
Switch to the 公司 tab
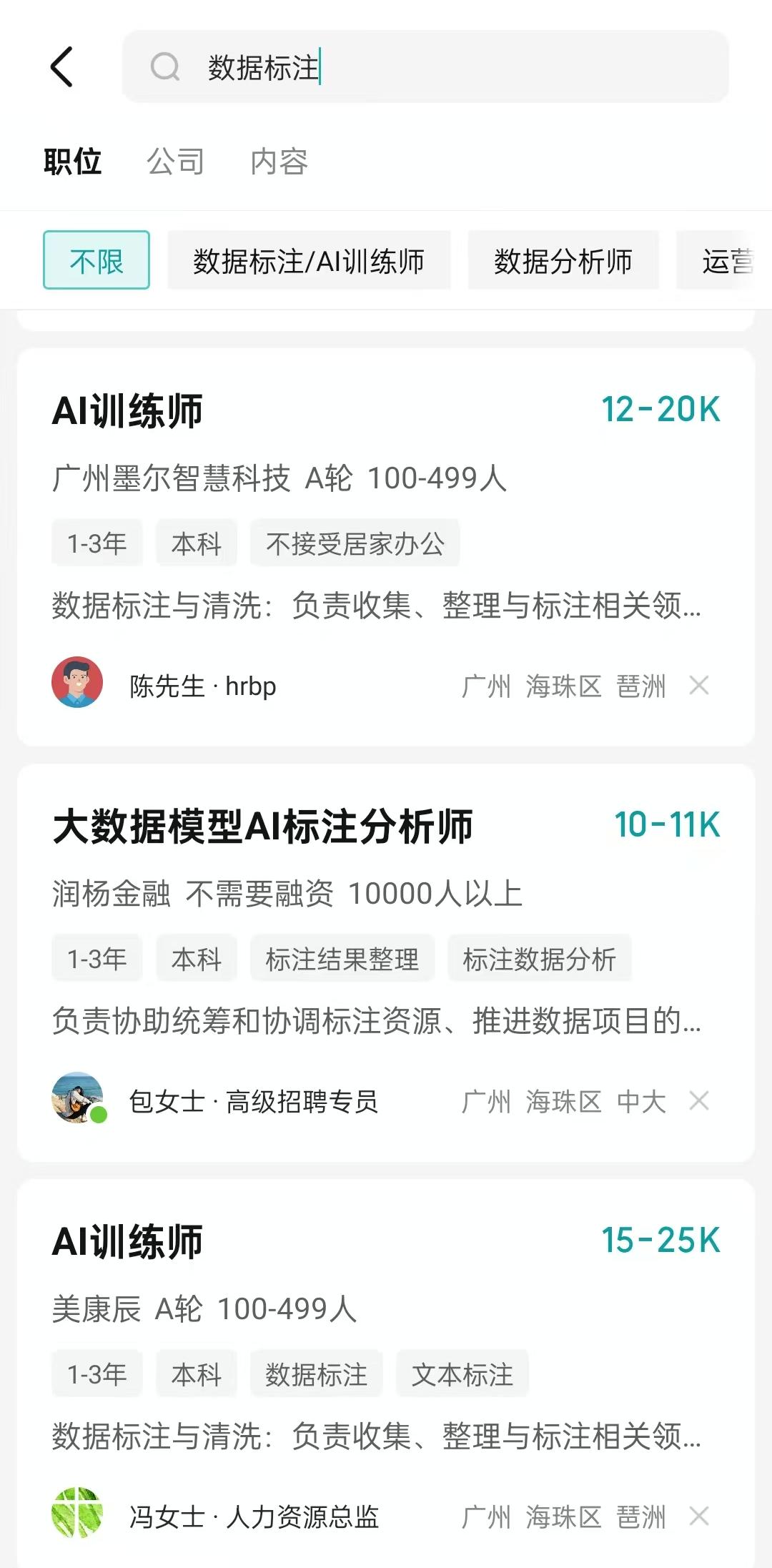click(175, 162)
